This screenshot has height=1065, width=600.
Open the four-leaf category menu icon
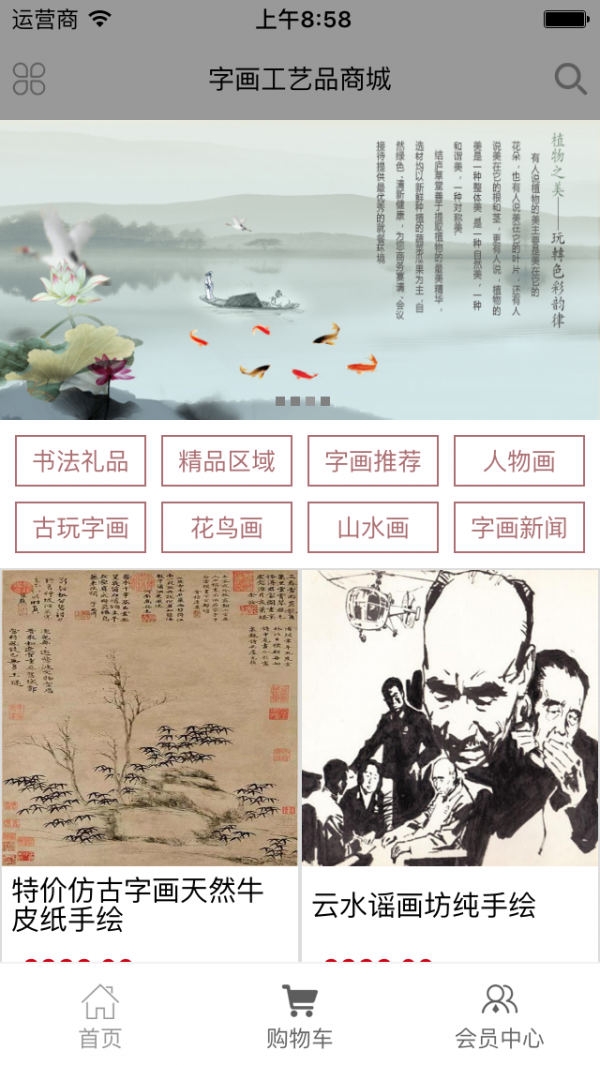coord(29,79)
